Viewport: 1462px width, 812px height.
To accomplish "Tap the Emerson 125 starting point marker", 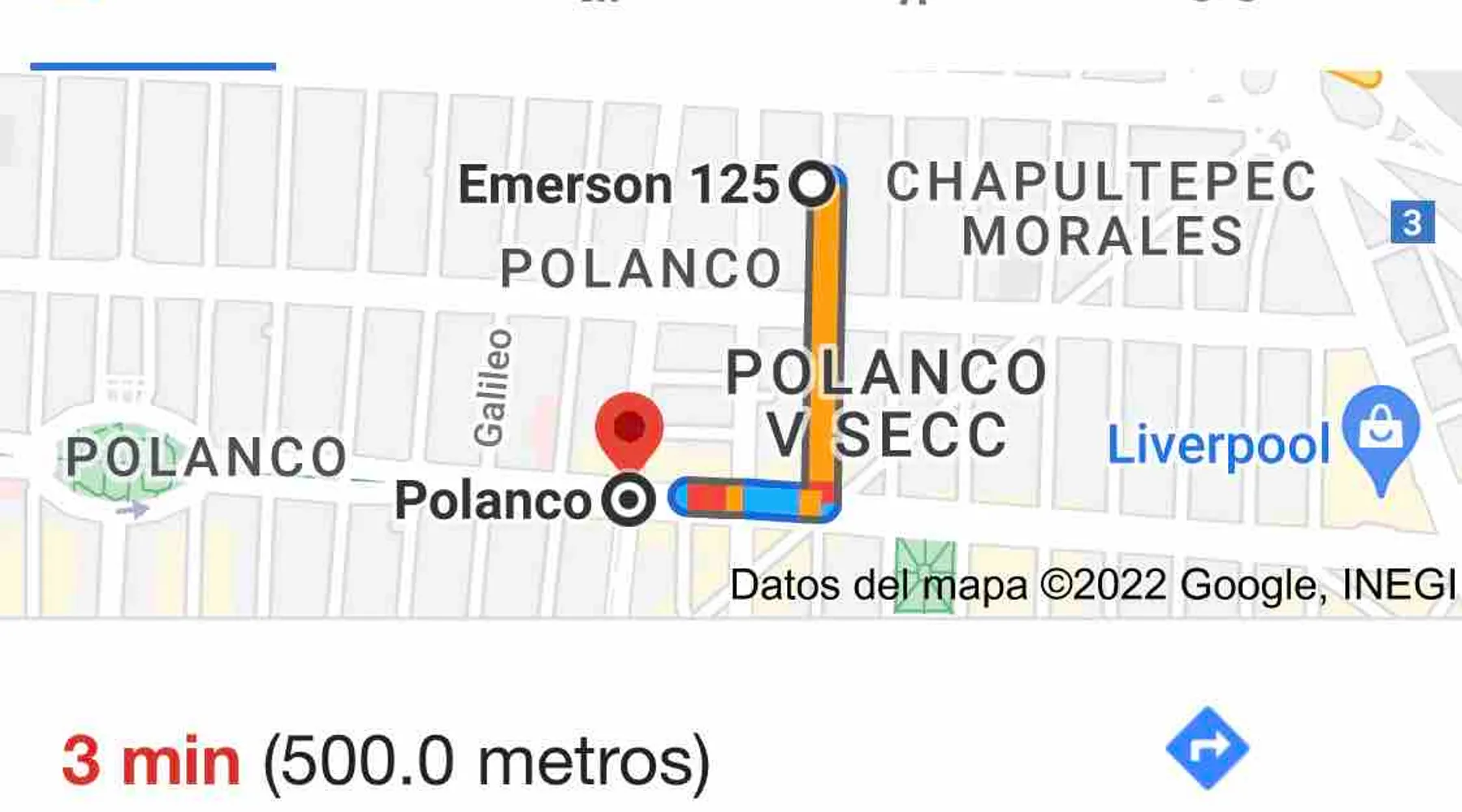I will (x=812, y=184).
